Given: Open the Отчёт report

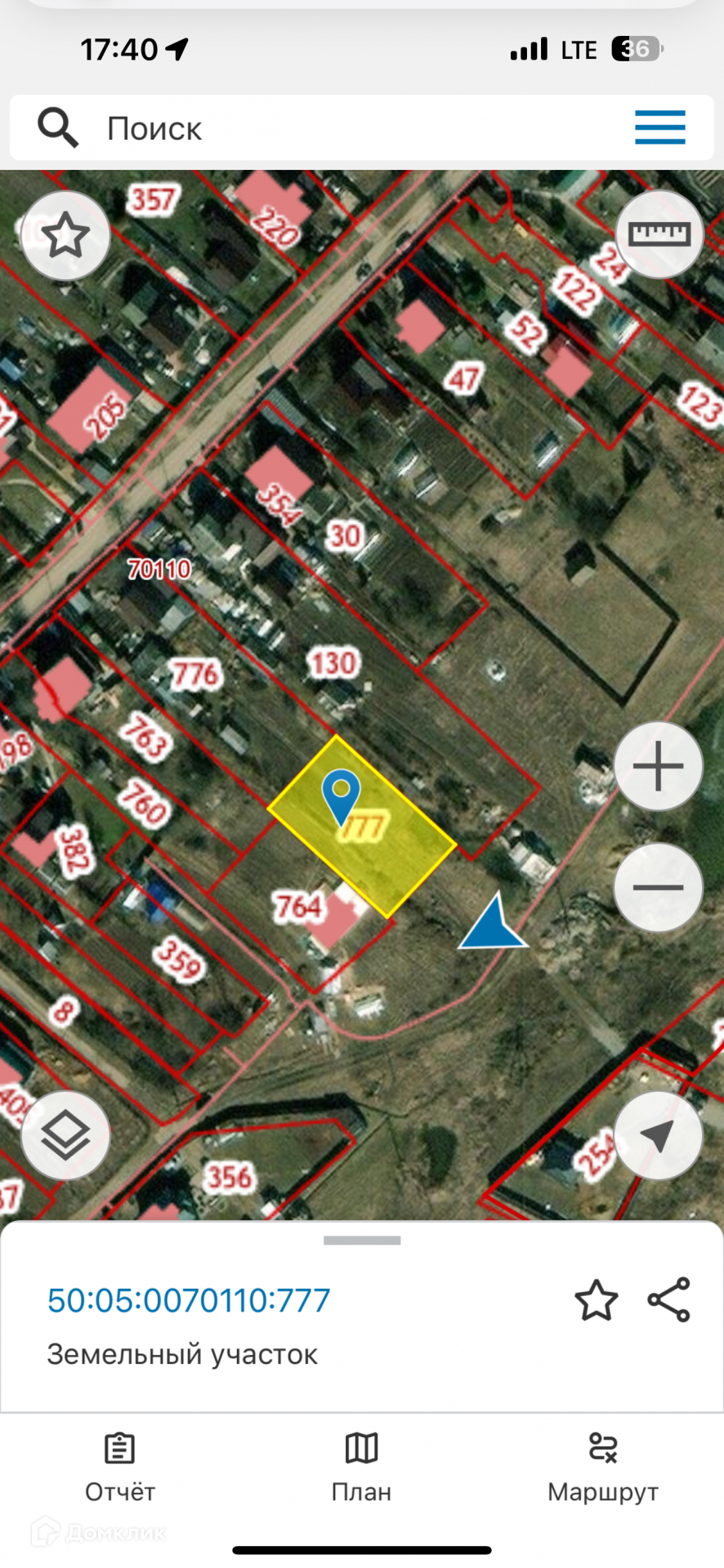Looking at the screenshot, I should [x=120, y=1468].
